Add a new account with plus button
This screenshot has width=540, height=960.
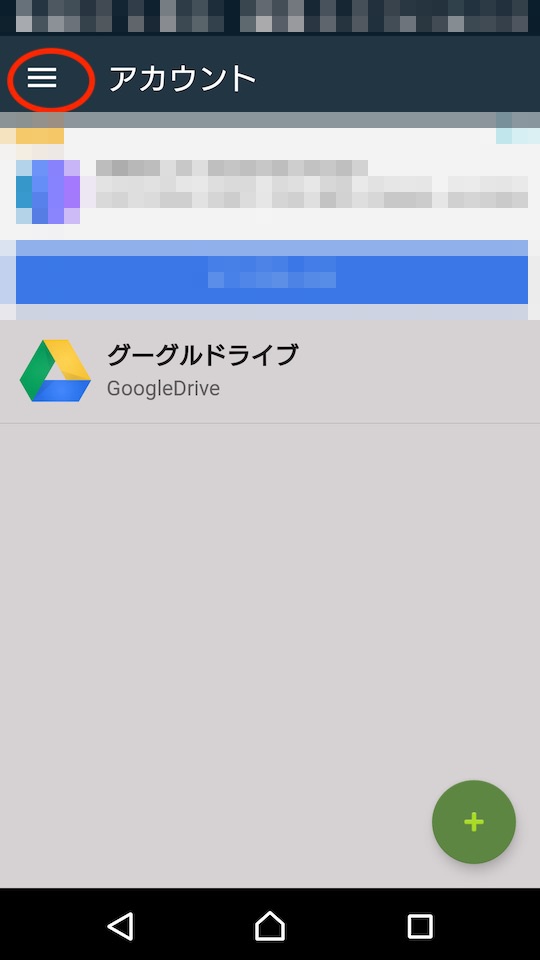coord(474,822)
